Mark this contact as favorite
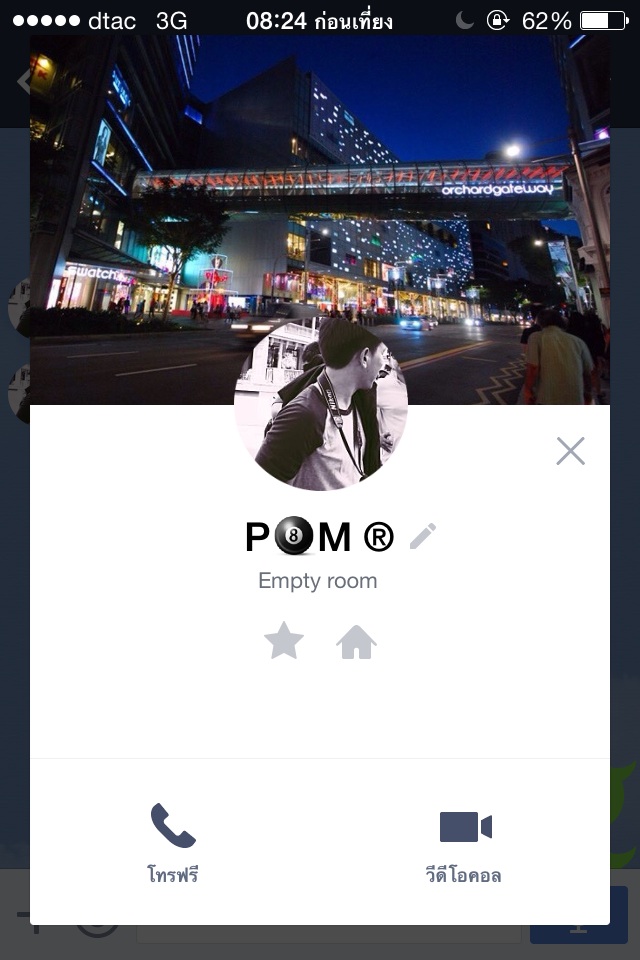Viewport: 640px width, 960px height. pos(284,641)
